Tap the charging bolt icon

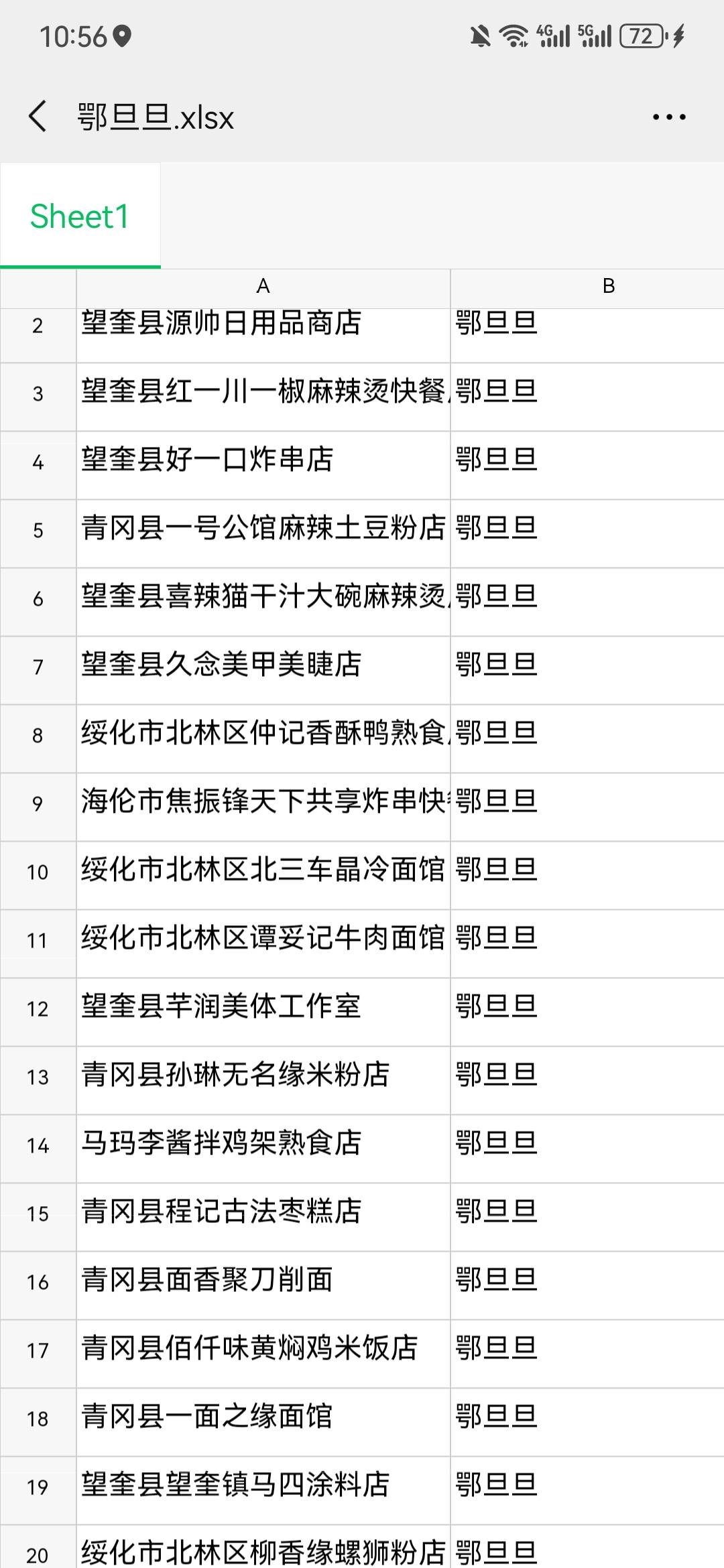click(x=677, y=37)
